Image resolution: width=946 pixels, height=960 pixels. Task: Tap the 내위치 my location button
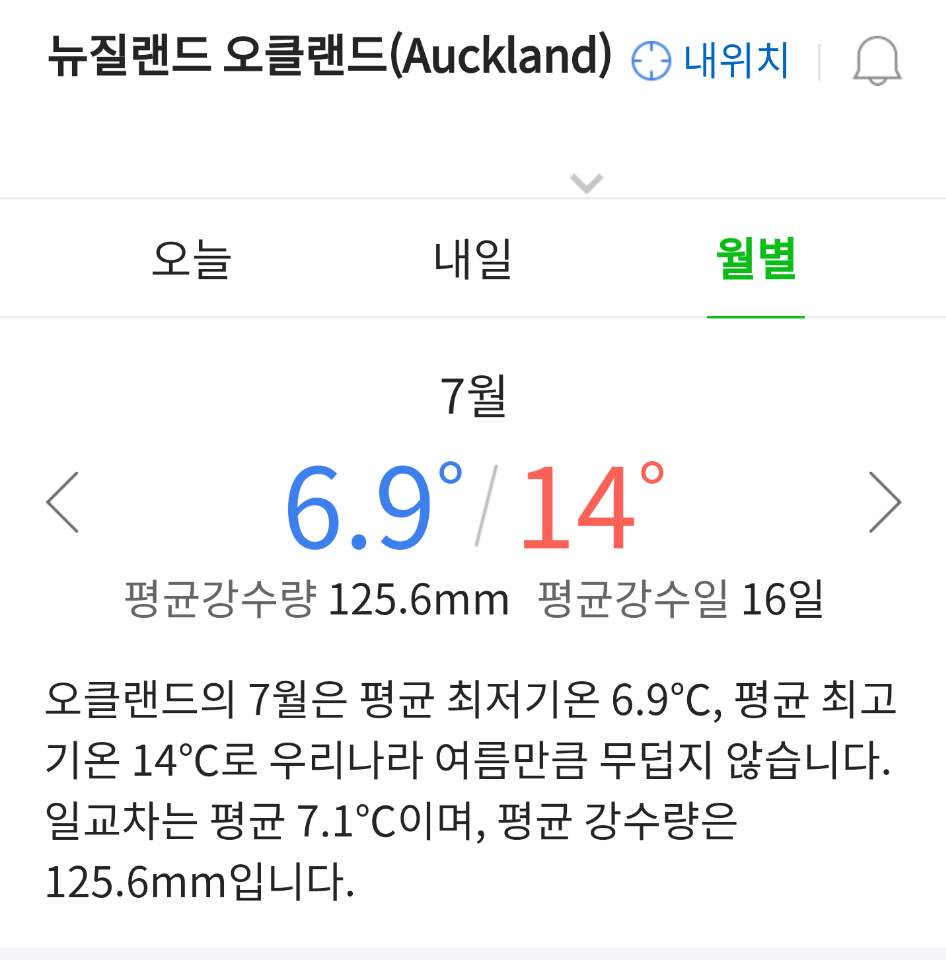click(711, 61)
